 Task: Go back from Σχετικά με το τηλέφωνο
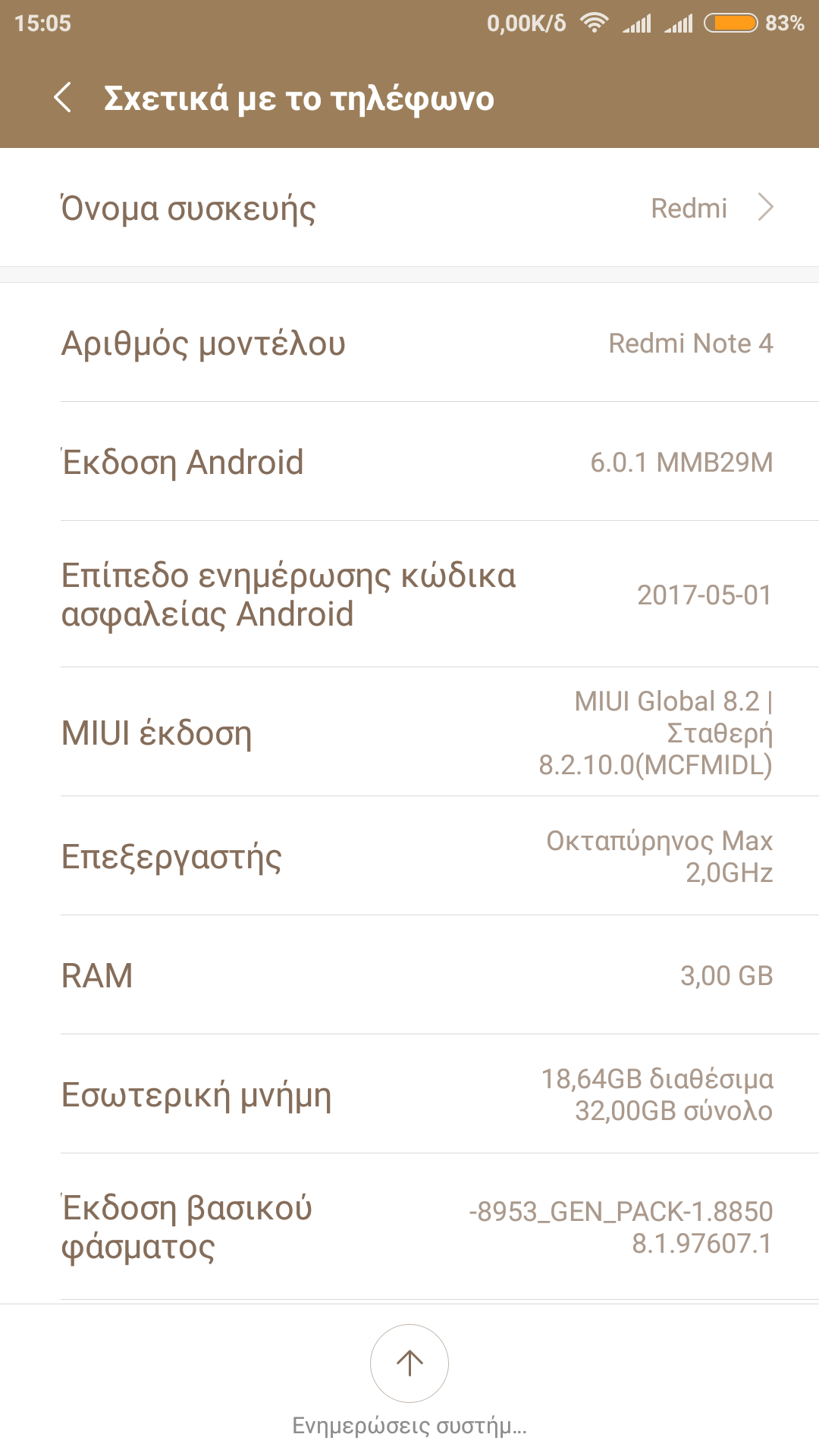pos(63,98)
